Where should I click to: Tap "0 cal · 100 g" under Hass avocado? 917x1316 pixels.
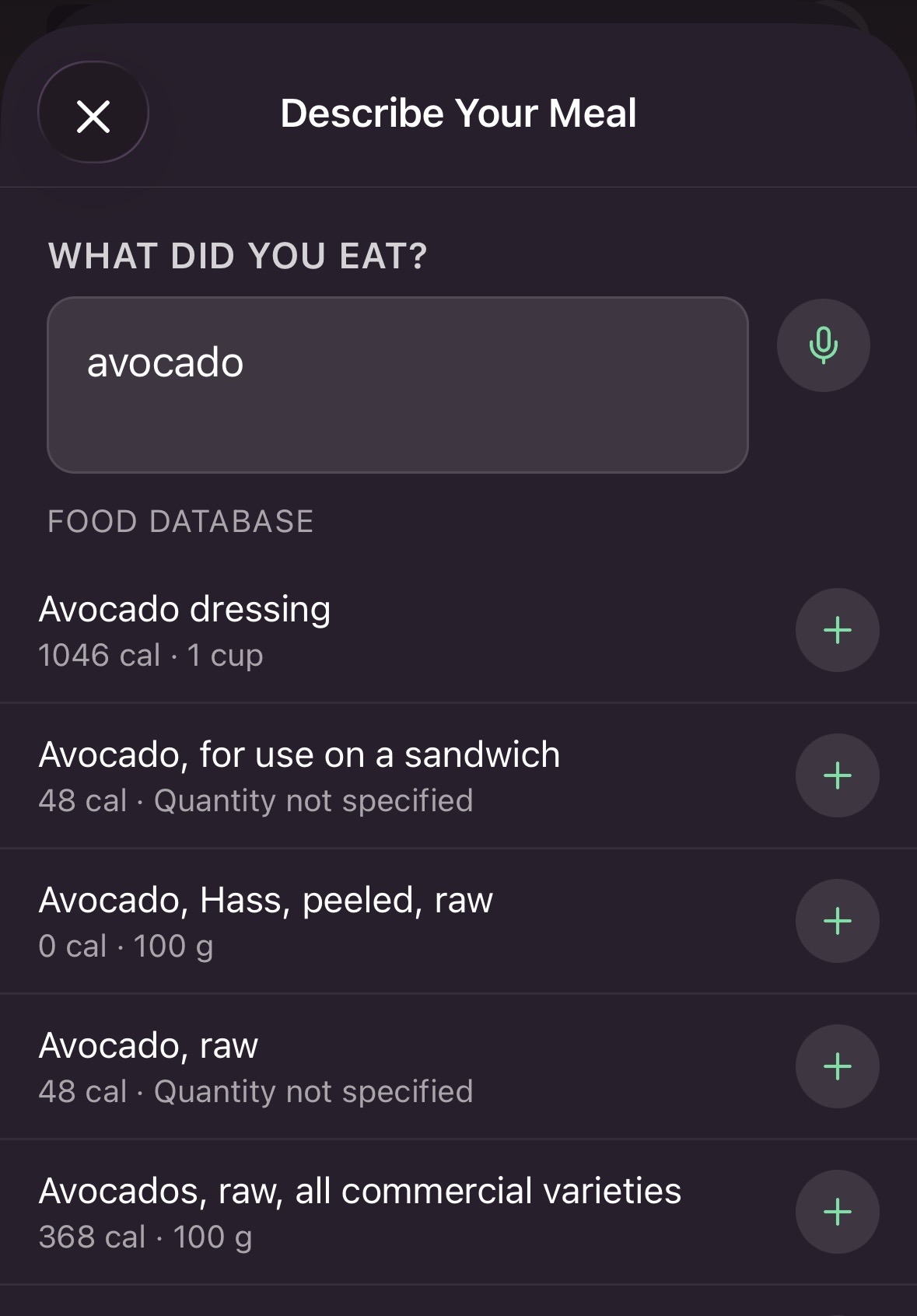[126, 946]
